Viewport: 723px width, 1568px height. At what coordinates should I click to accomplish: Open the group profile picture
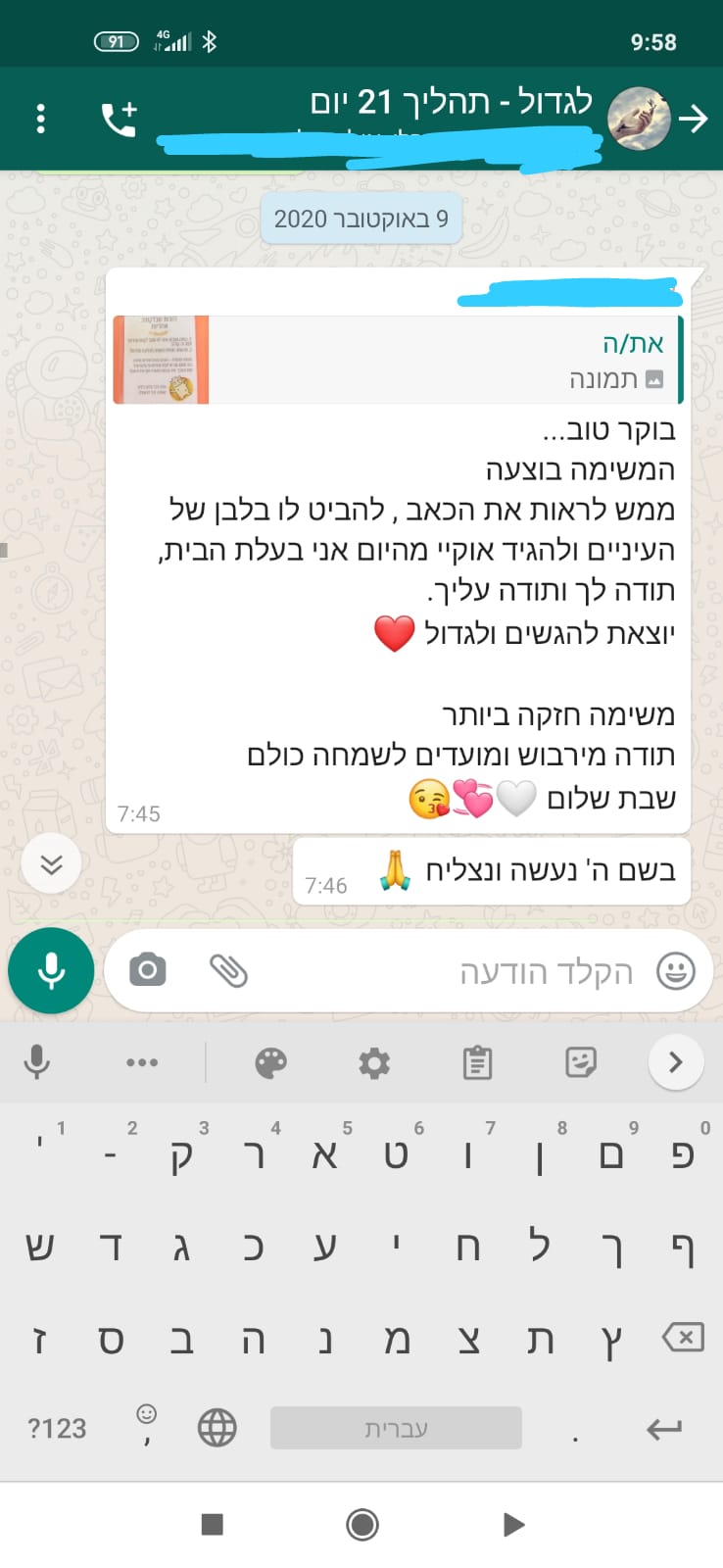639,119
